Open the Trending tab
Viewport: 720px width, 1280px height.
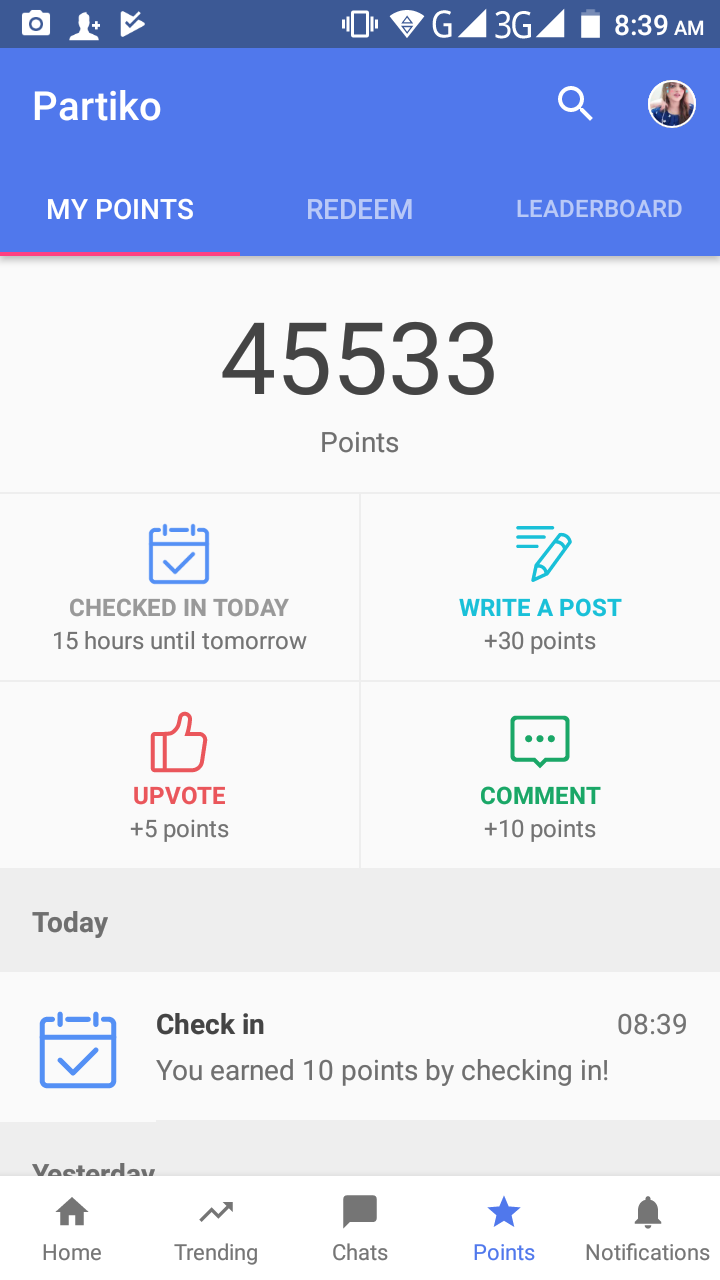(216, 1228)
